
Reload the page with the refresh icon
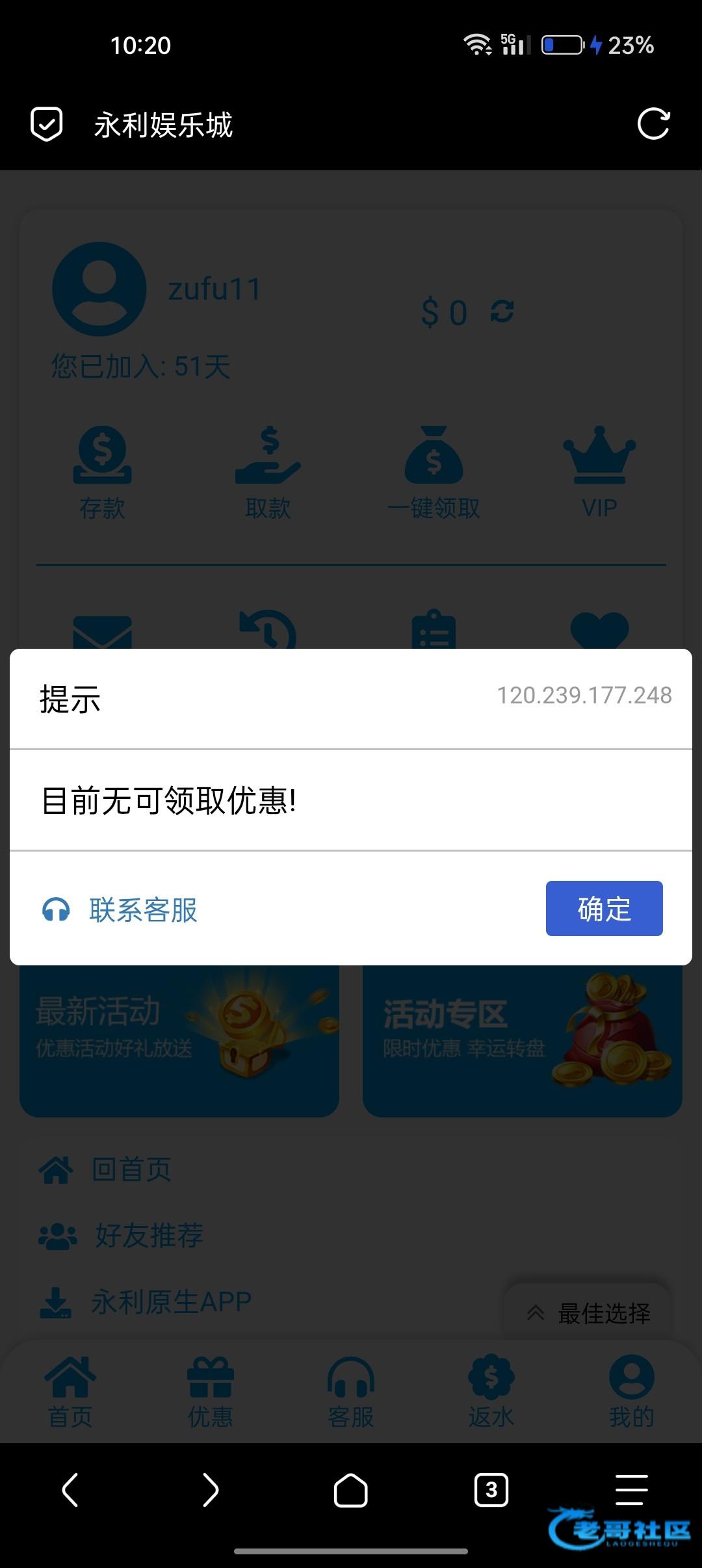coord(653,124)
